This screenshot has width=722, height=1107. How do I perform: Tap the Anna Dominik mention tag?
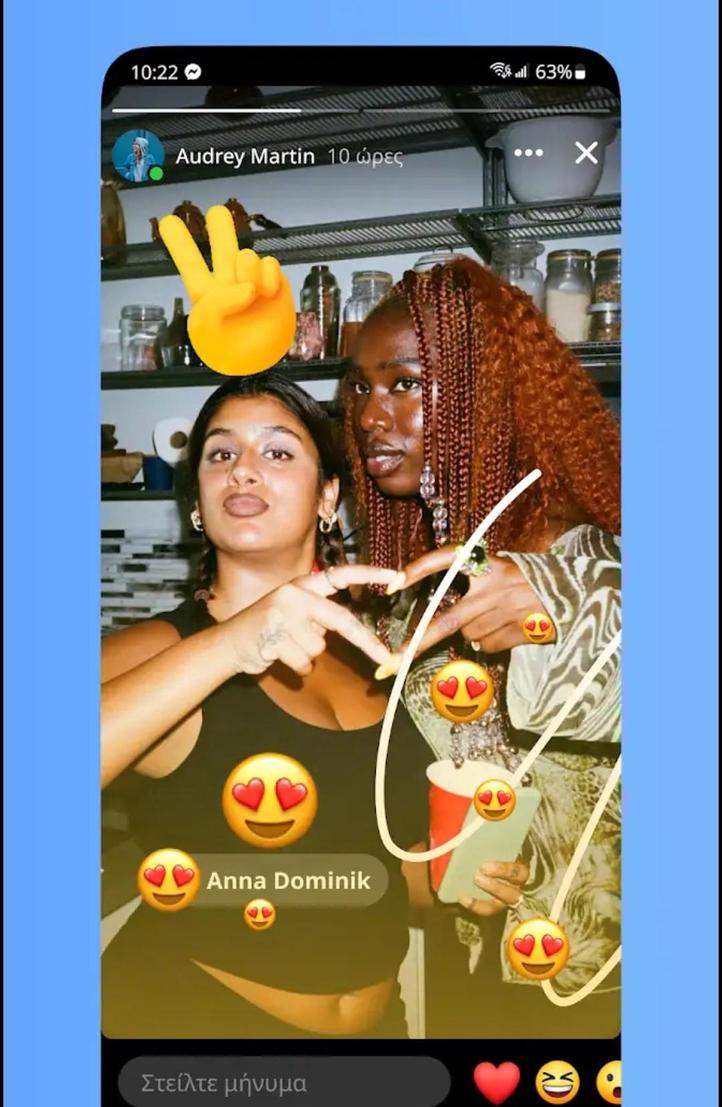click(x=288, y=881)
